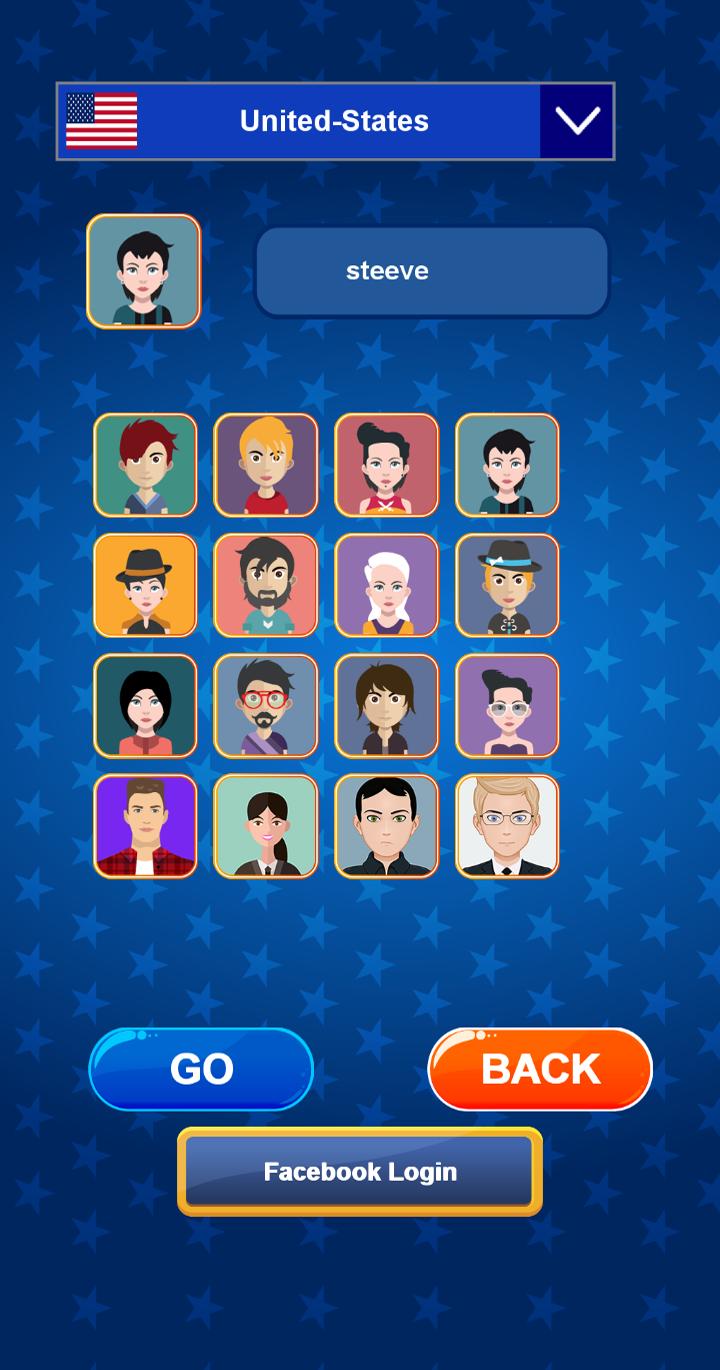
Task: Select the avatar wearing black hat with blue band
Action: [x=508, y=585]
